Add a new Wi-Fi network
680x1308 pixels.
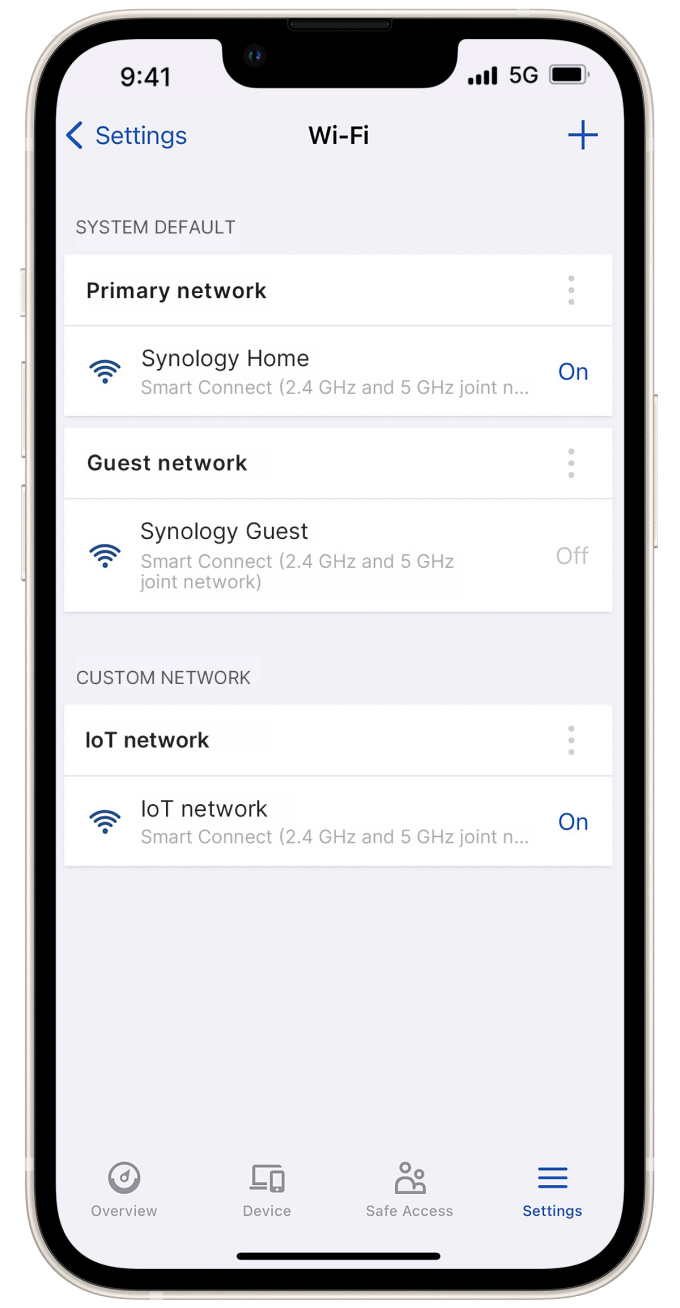point(582,136)
